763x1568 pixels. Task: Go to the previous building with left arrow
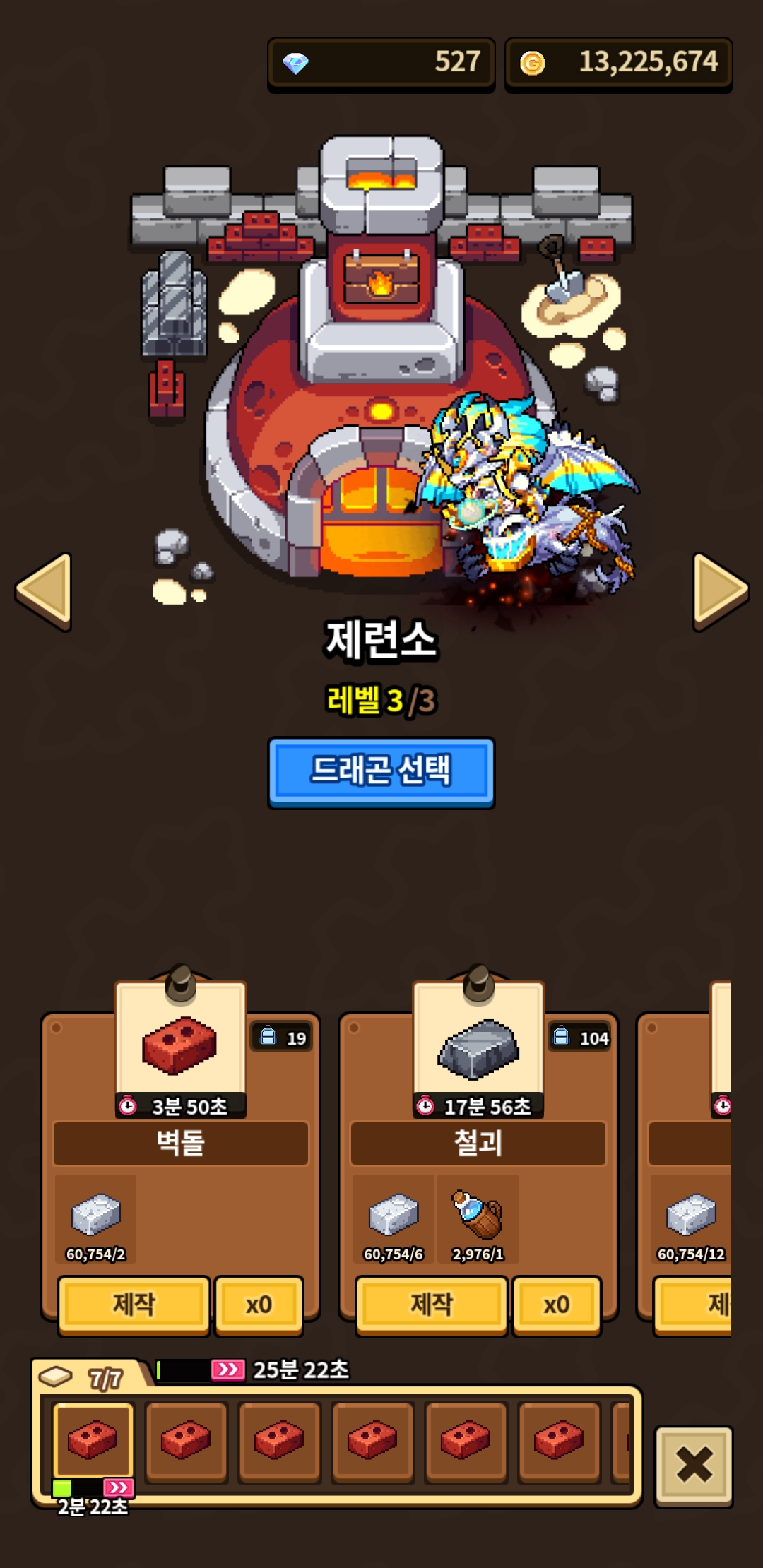coord(44,590)
